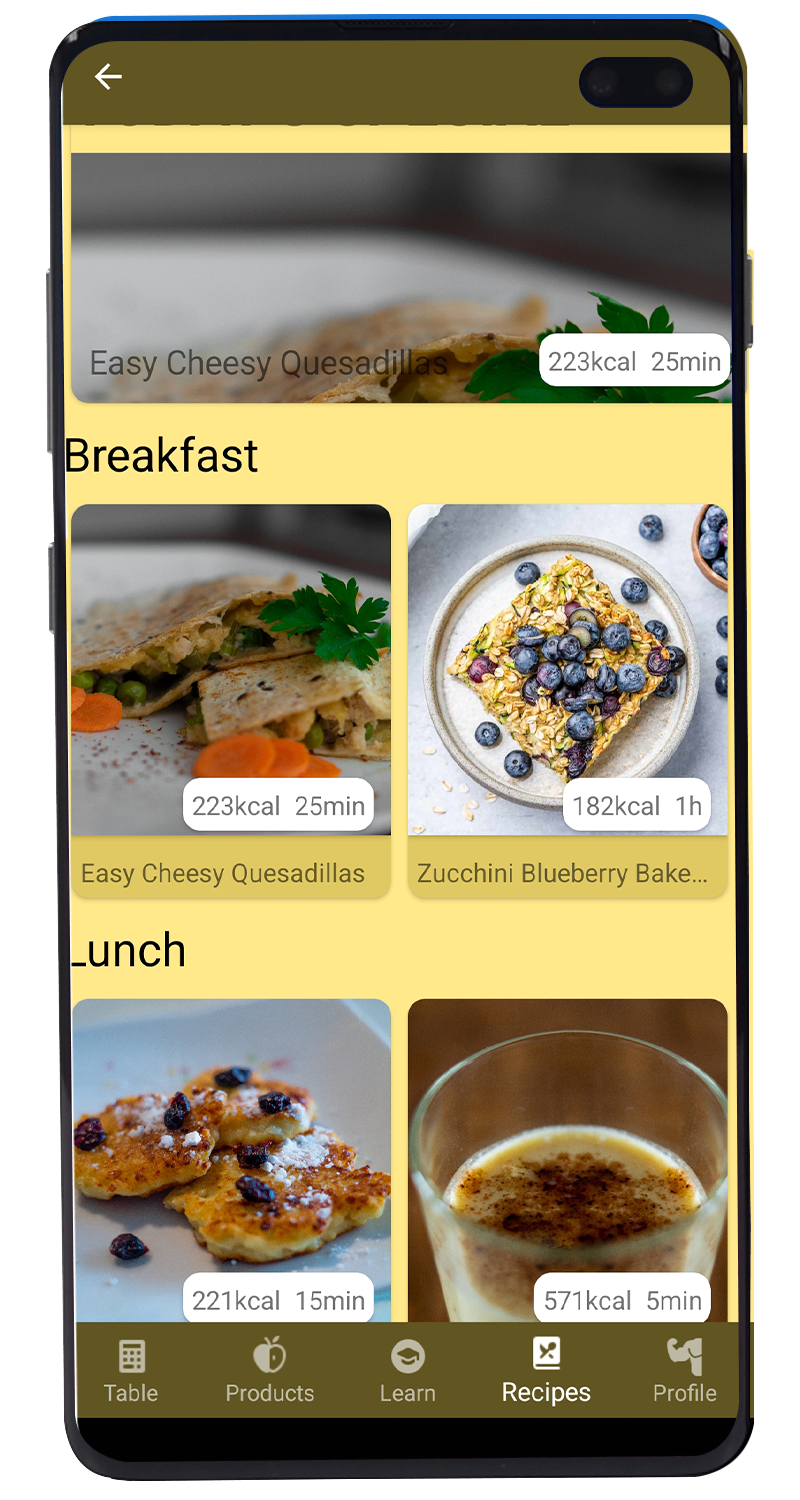
Task: Switch to the Learn tab
Action: pyautogui.click(x=407, y=1372)
